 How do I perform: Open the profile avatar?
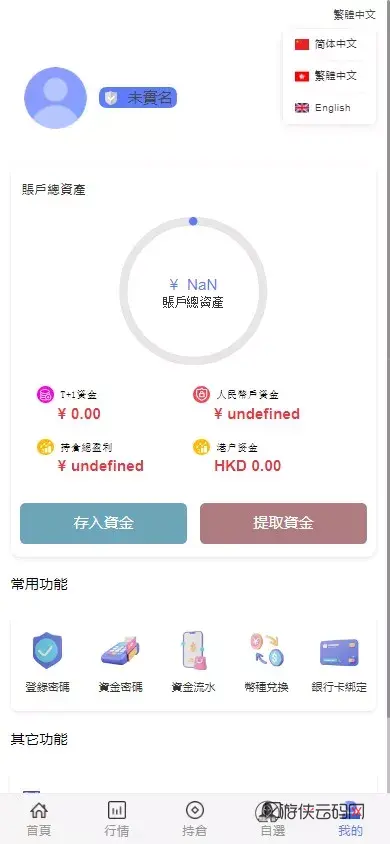(55, 98)
